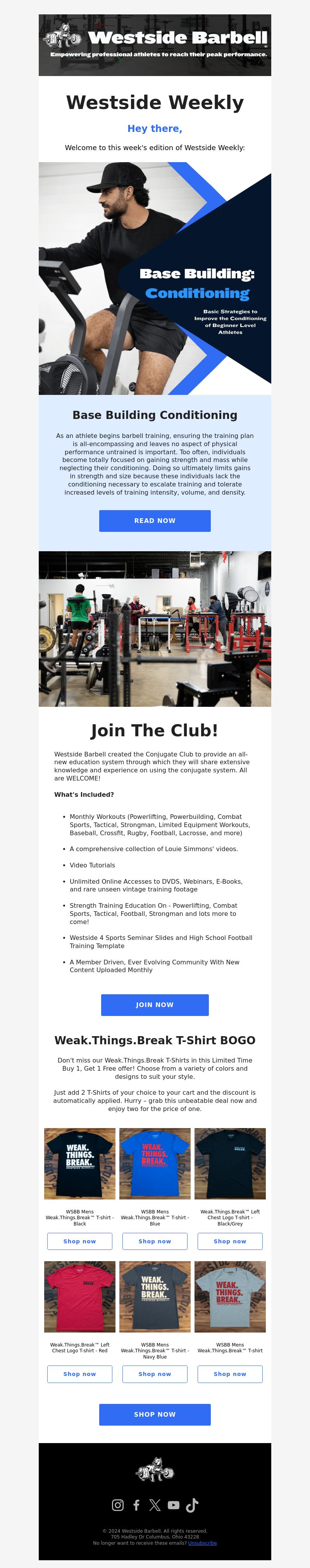Viewport: 310px width, 1568px height.
Task: Shop now for Weak.Things.Break T-shirt Blue
Action: pos(154,1241)
